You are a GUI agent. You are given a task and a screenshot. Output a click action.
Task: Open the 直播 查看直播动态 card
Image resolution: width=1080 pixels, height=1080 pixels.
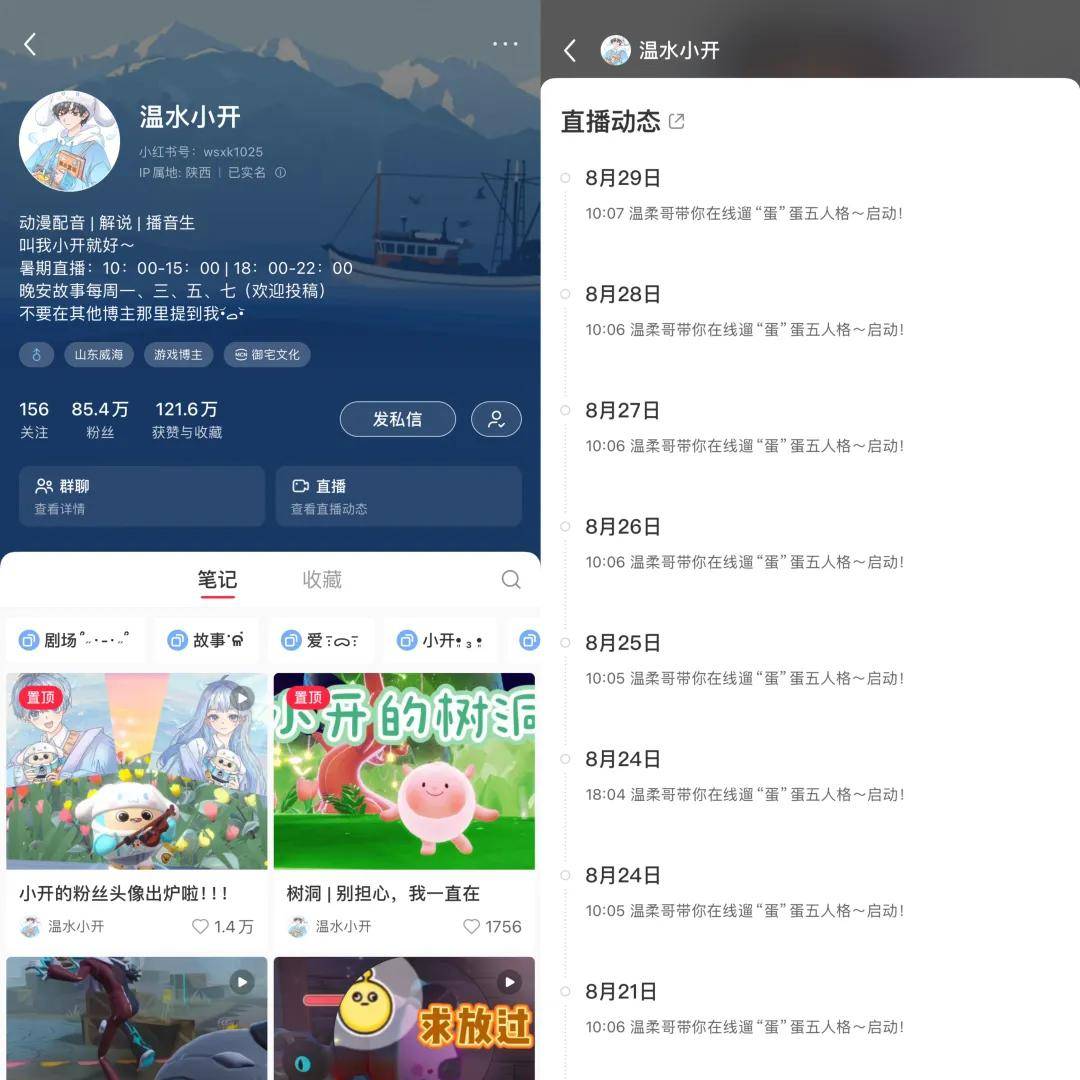[398, 496]
